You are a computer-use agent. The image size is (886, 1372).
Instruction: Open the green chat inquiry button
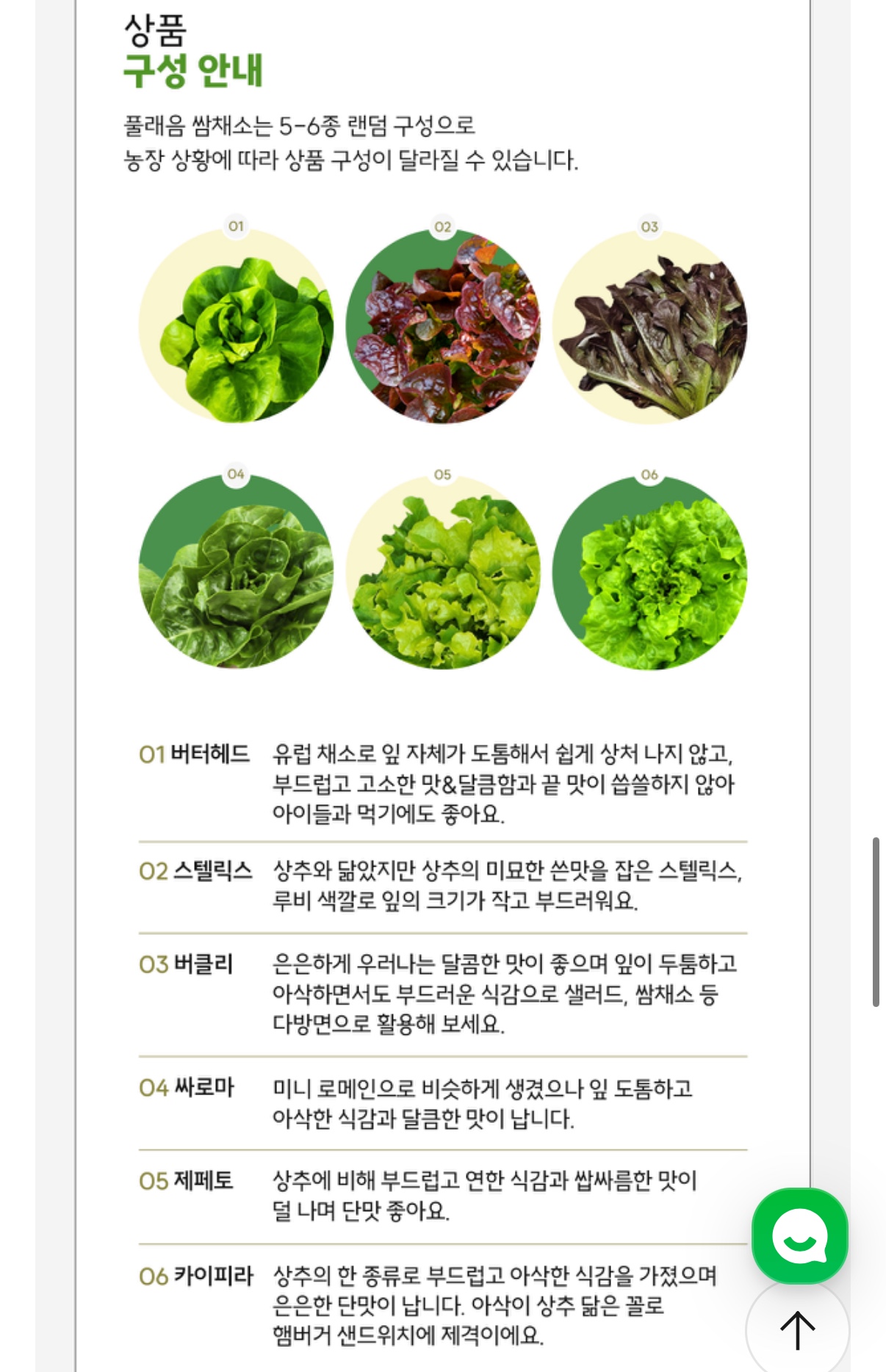tap(799, 1236)
